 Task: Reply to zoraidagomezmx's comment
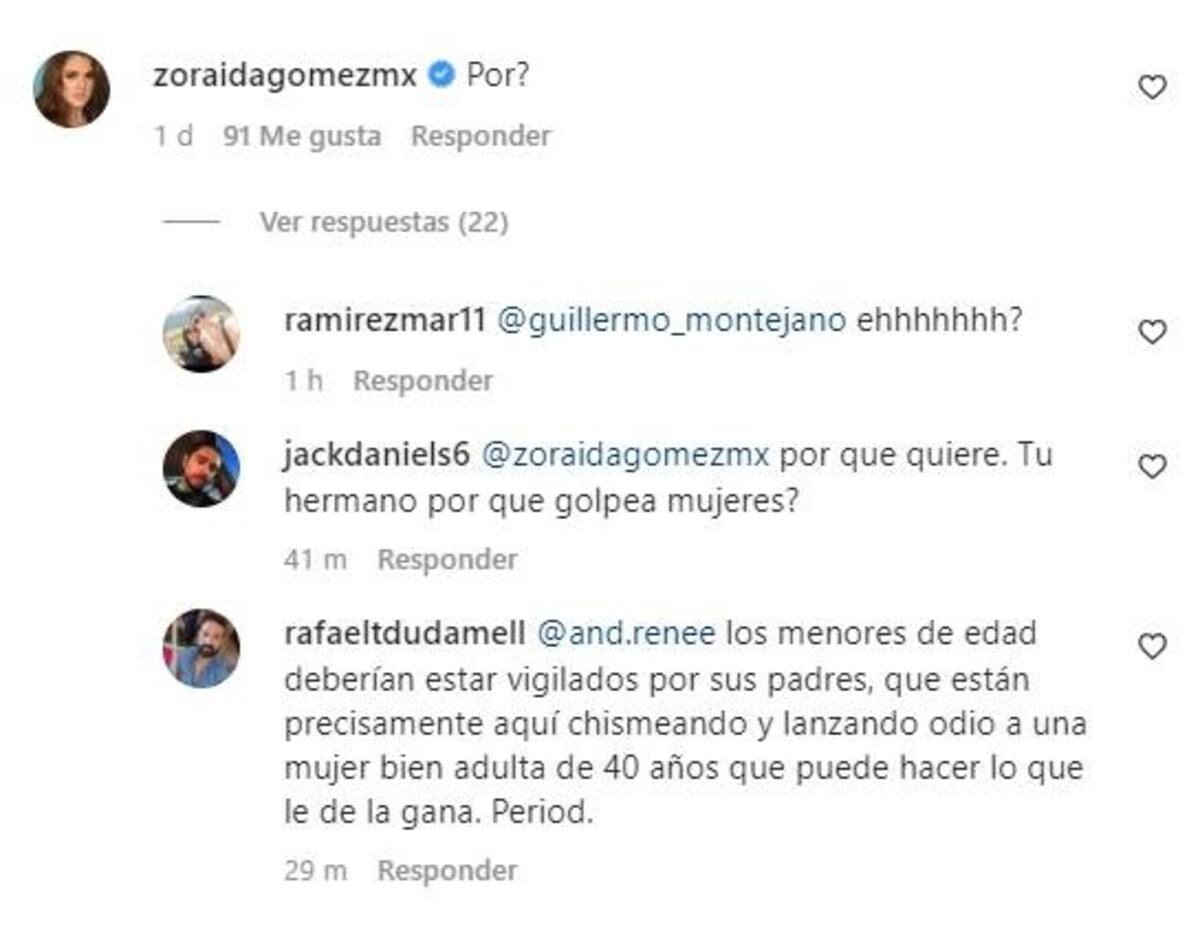click(x=480, y=136)
